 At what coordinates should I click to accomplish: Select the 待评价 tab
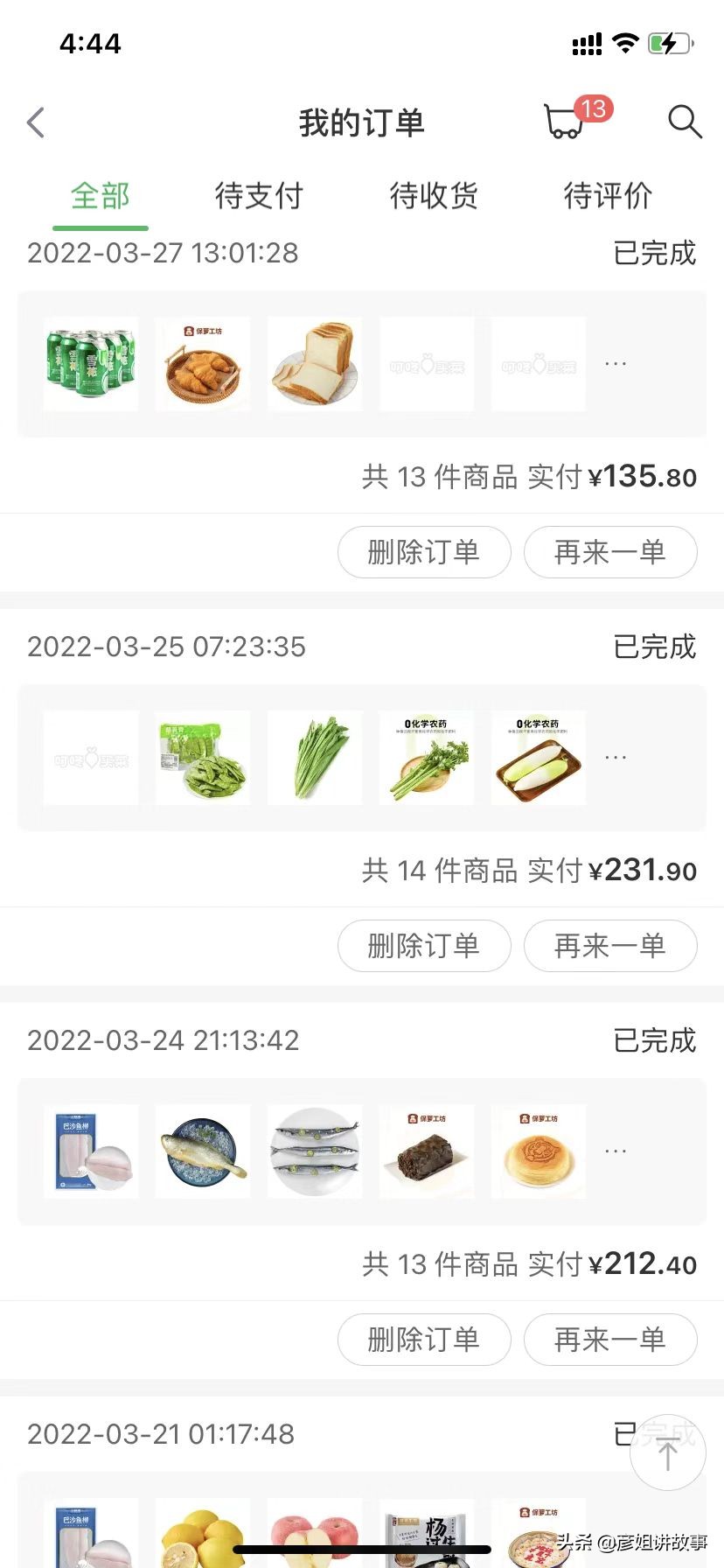pos(609,196)
